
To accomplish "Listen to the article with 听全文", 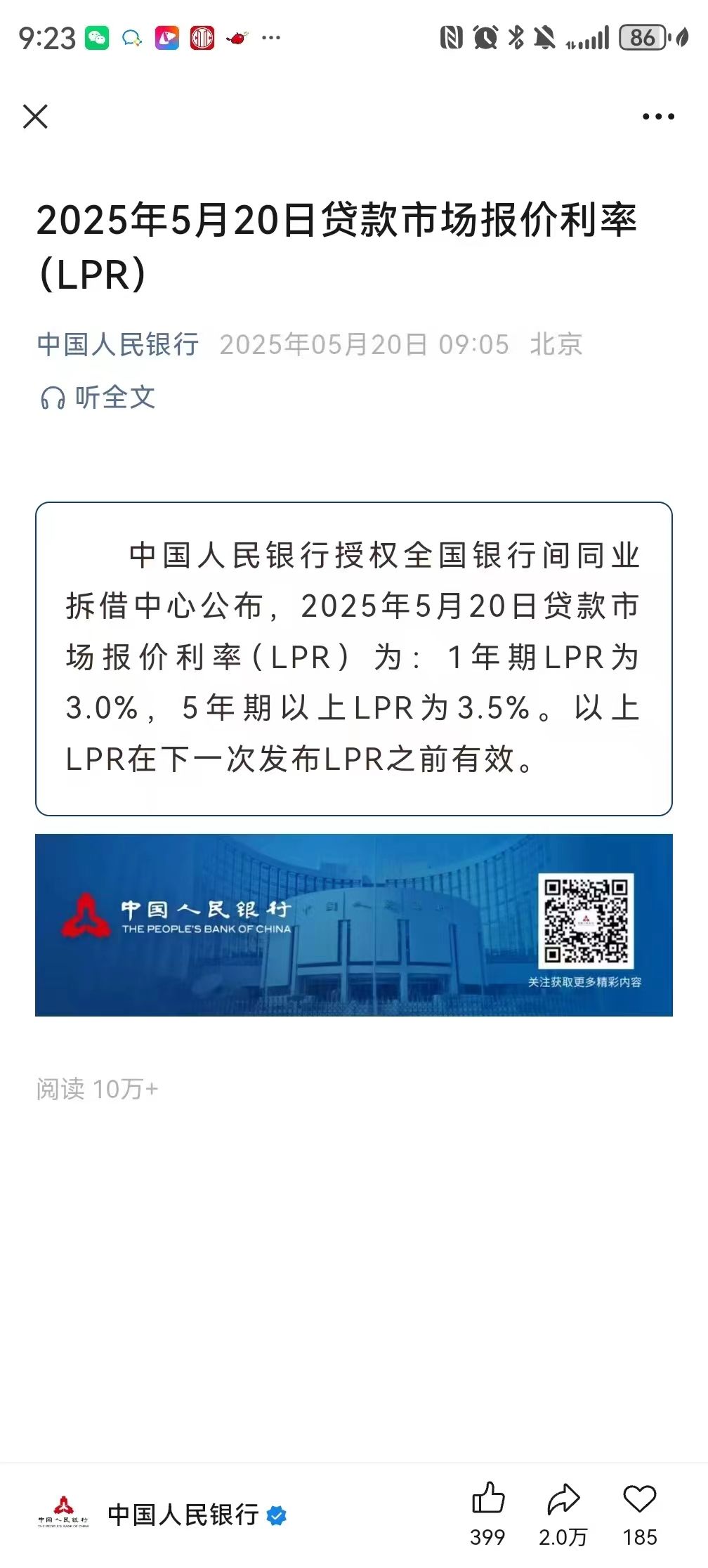I will point(98,398).
